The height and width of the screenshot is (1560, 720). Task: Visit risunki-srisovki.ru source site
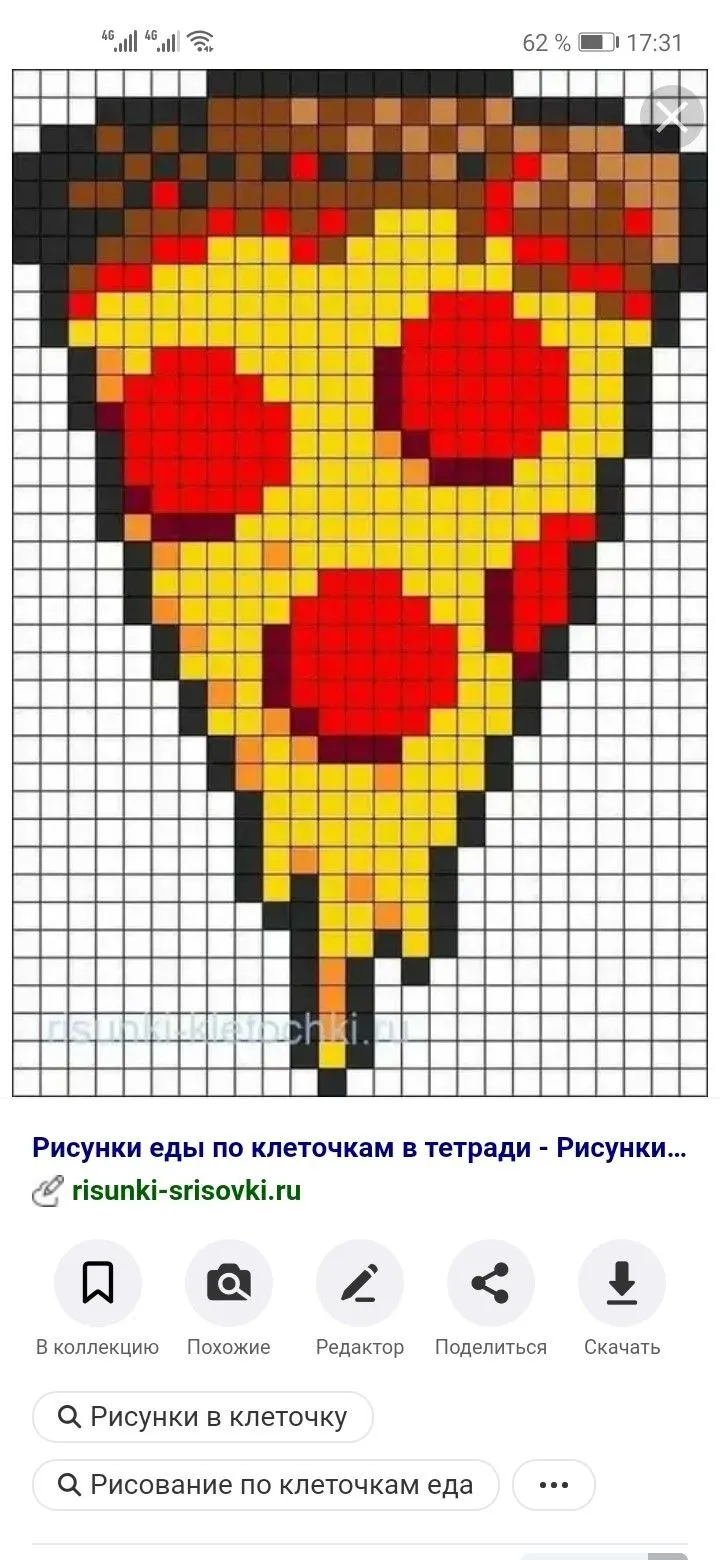186,1190
